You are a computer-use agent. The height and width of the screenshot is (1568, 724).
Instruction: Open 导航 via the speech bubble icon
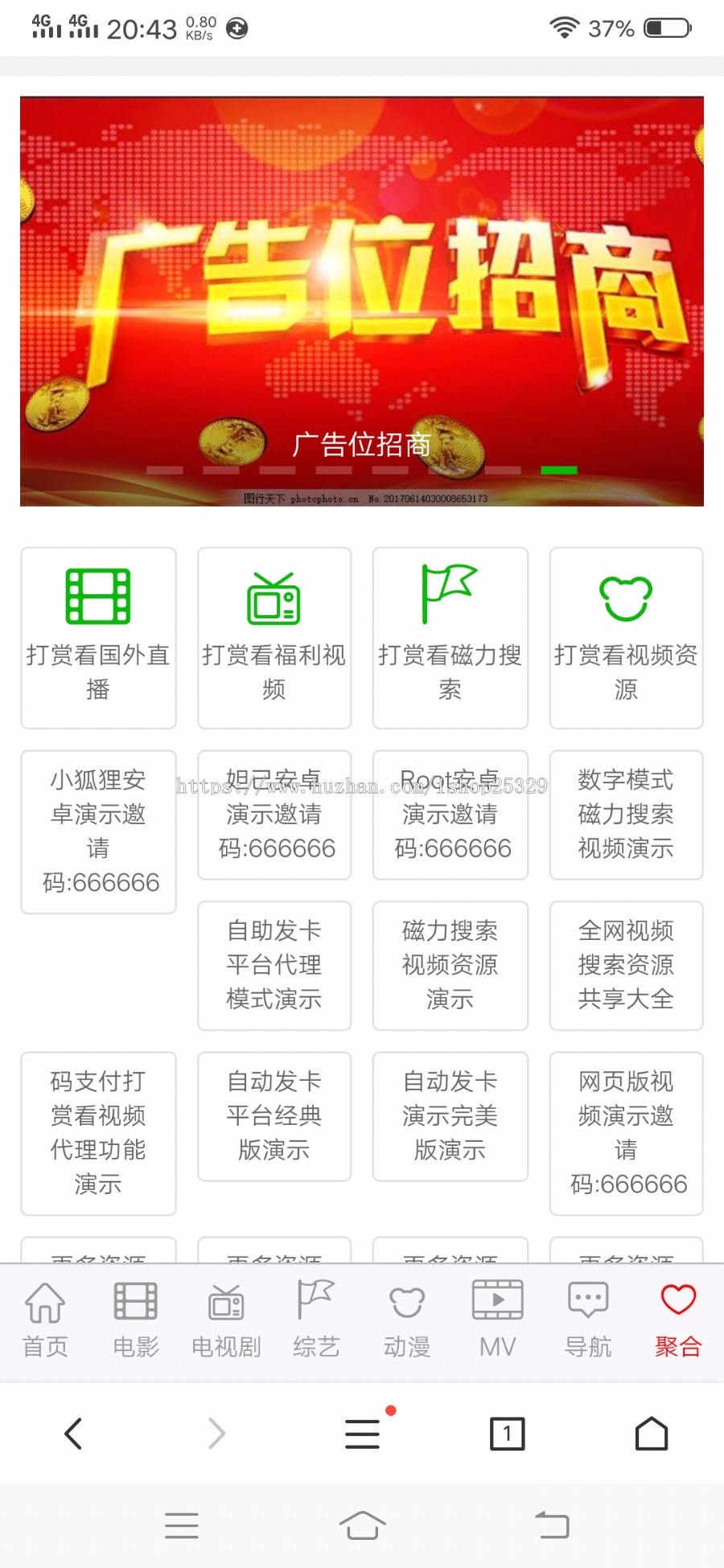pyautogui.click(x=587, y=1297)
